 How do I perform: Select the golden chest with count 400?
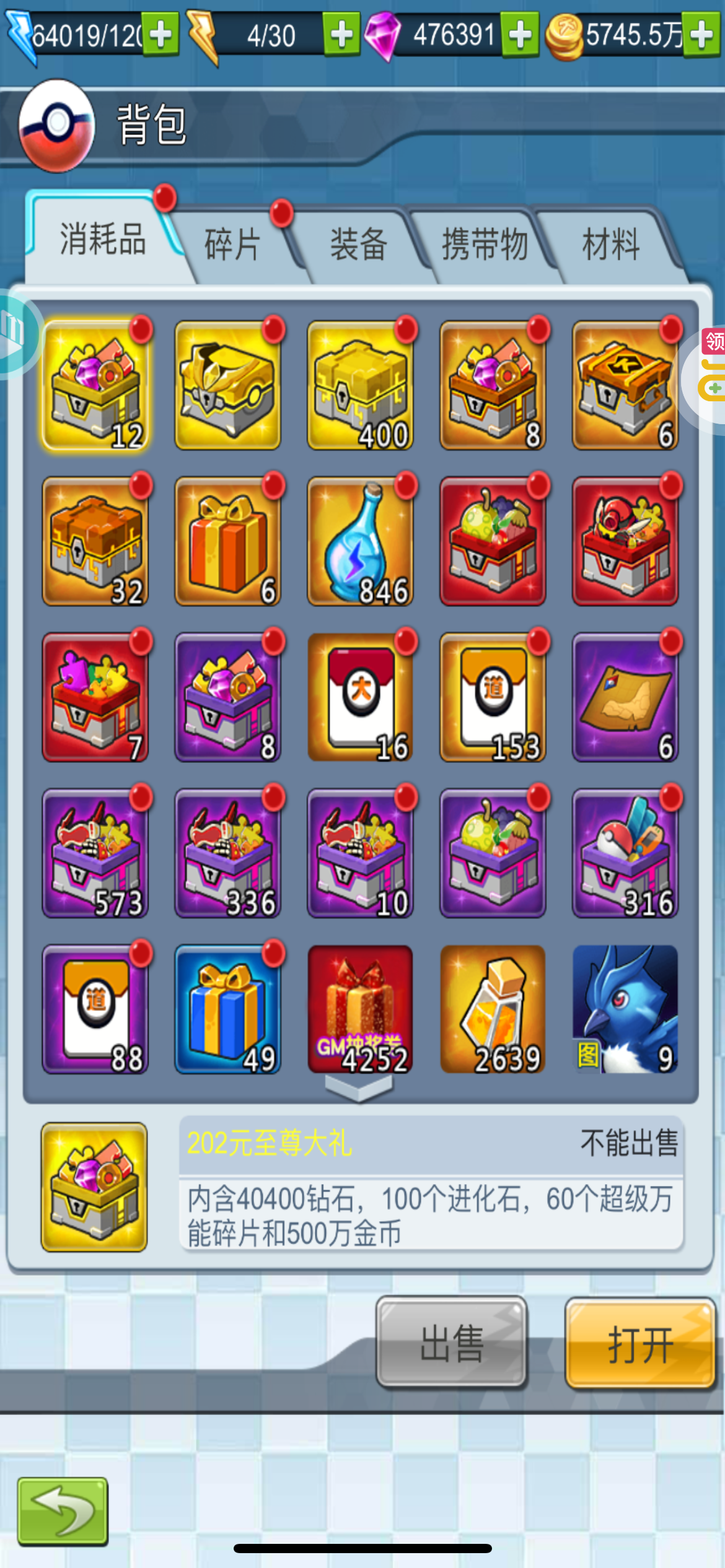pos(360,385)
